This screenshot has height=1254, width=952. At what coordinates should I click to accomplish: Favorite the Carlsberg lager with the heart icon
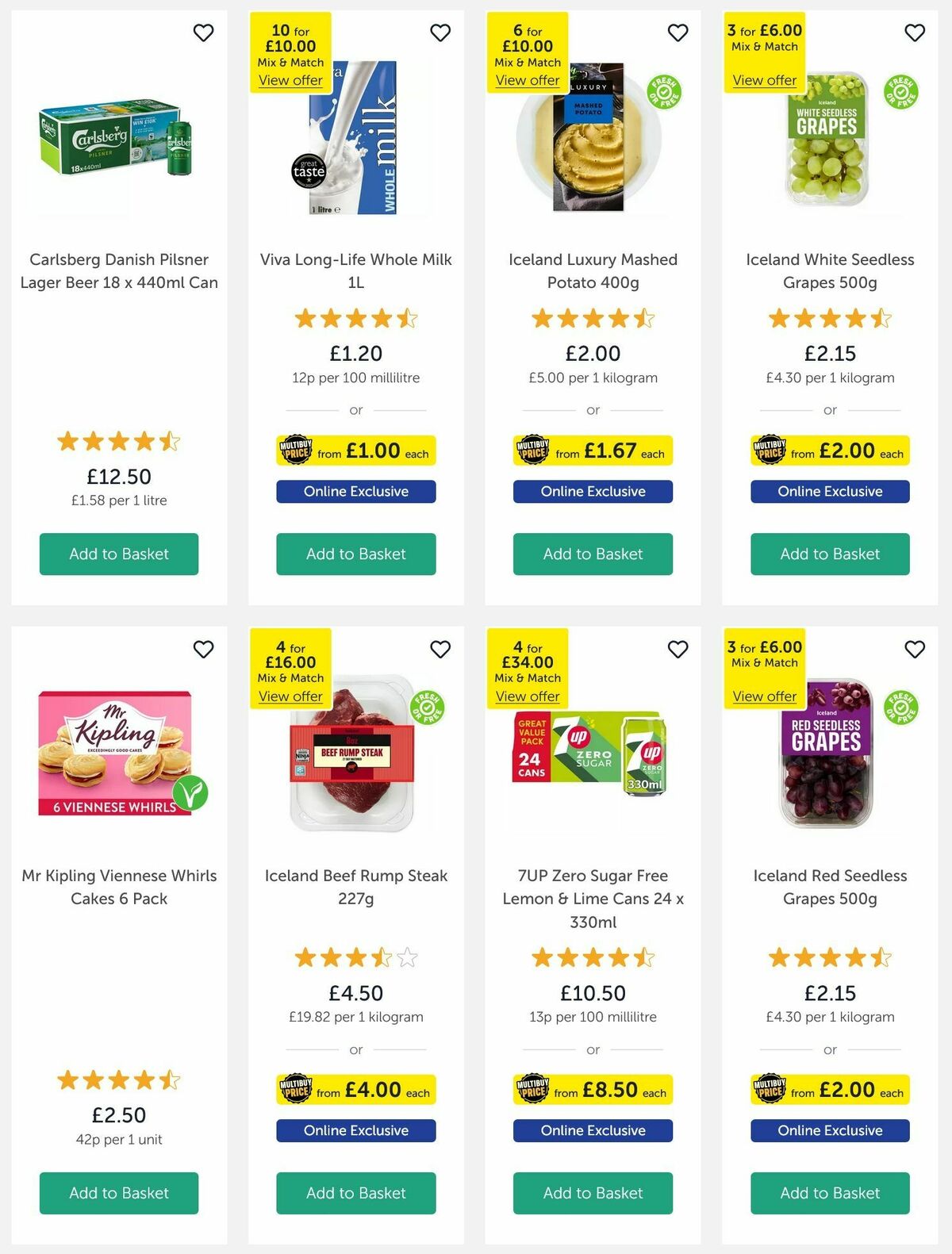(x=205, y=33)
